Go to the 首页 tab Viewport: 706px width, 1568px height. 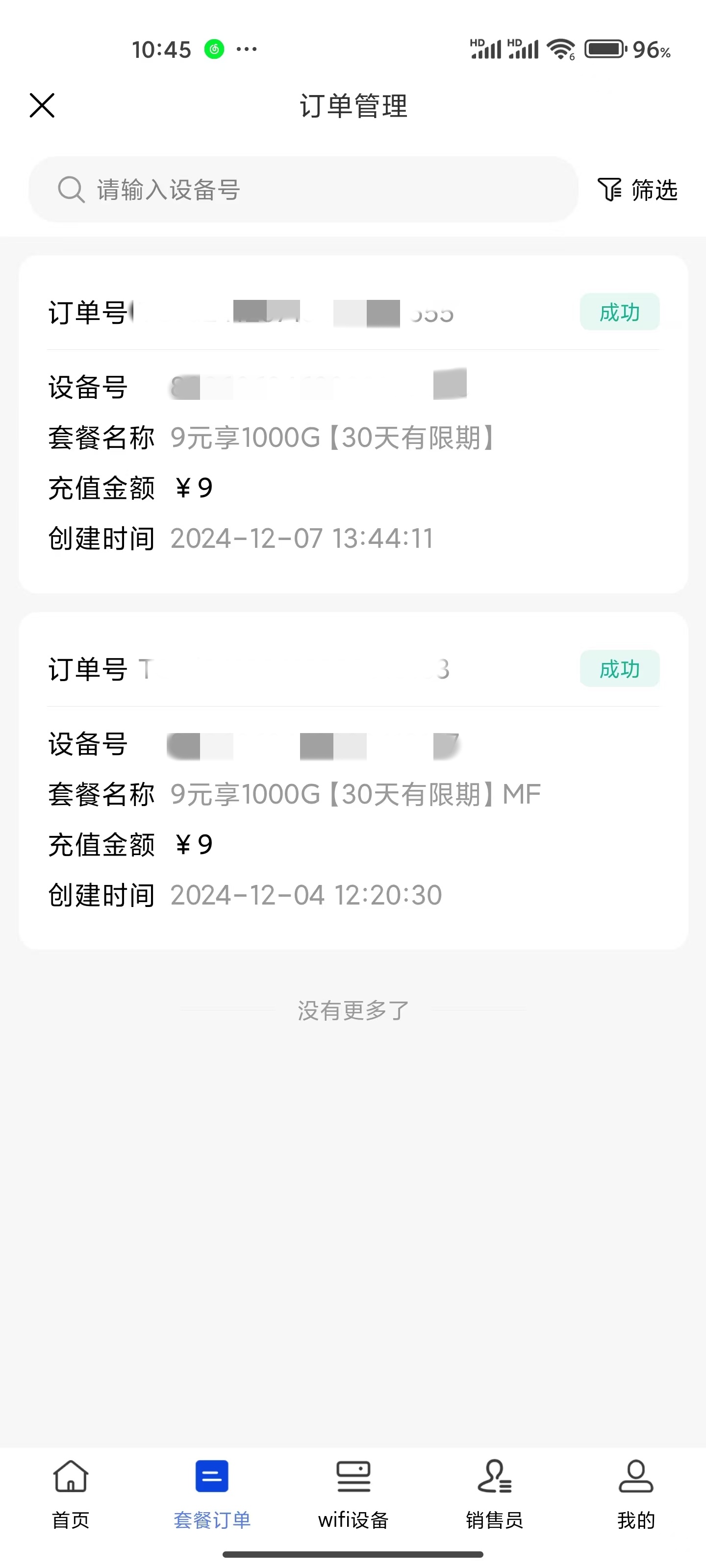coord(71,1494)
